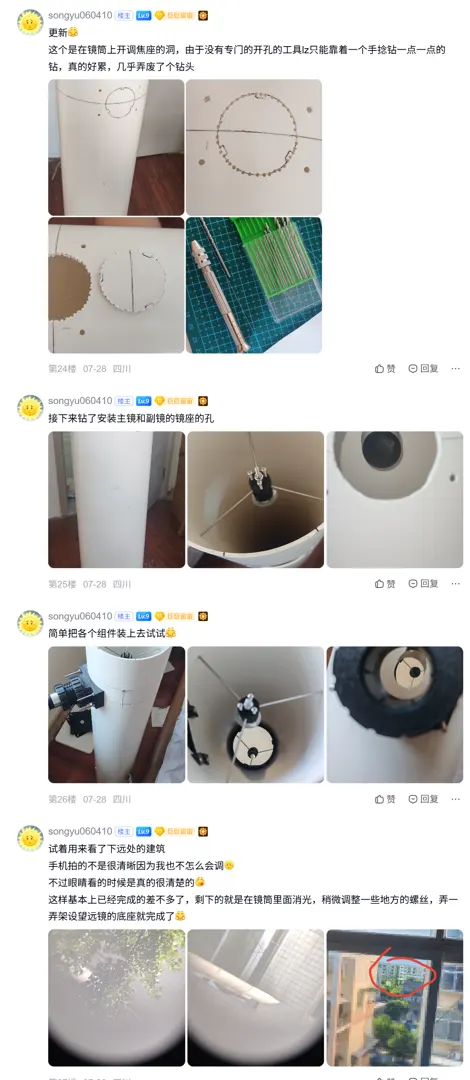View the black focuser close-up photo on floor 26
470x1080 pixels.
click(x=395, y=714)
